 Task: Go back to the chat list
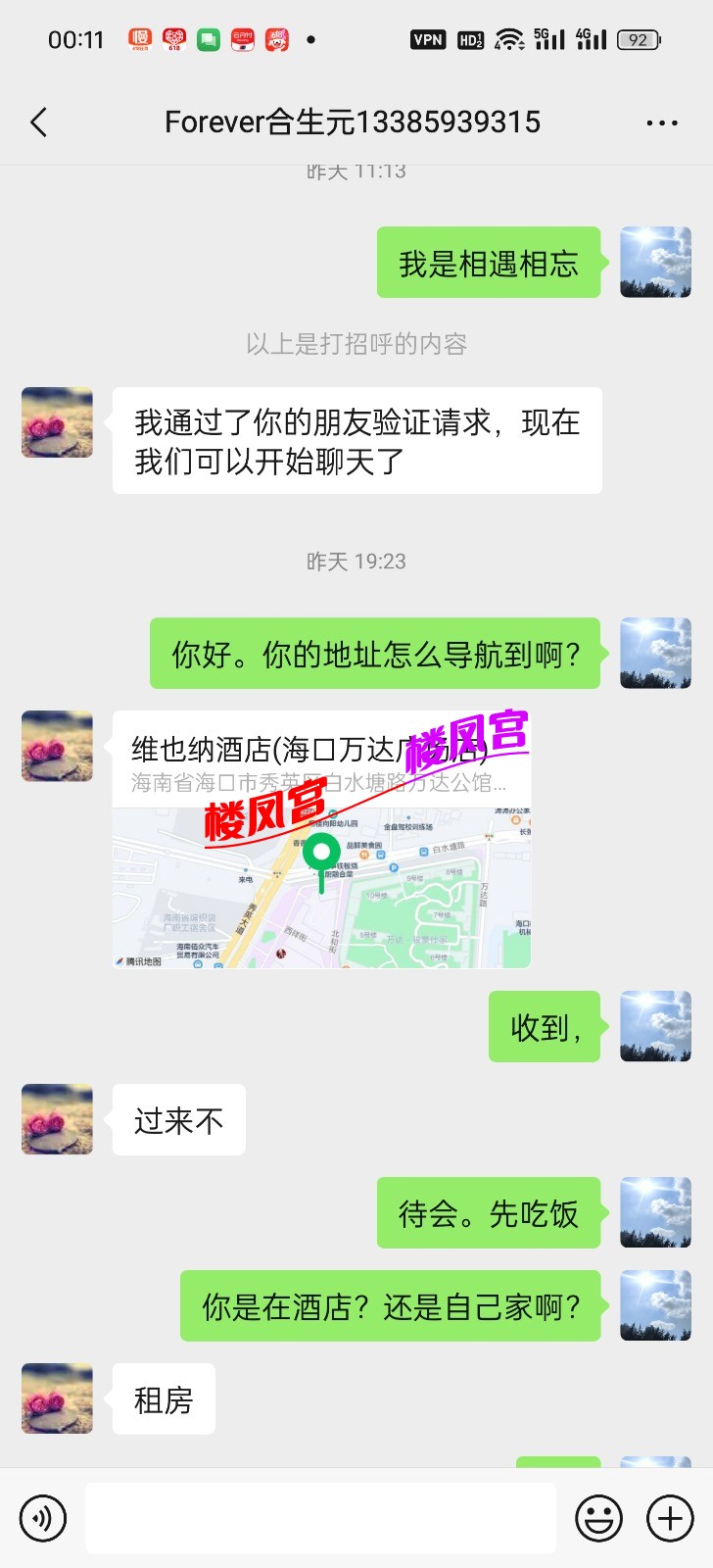[x=39, y=122]
